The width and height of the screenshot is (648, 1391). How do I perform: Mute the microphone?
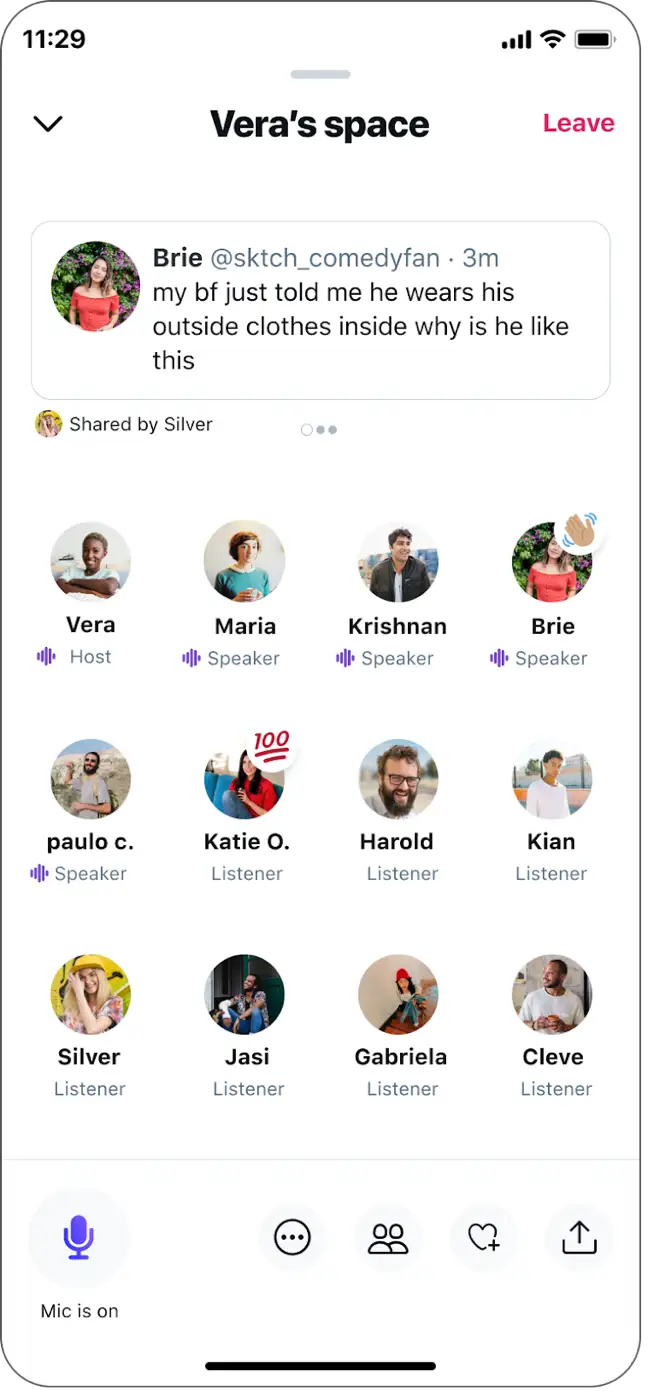pyautogui.click(x=79, y=1238)
